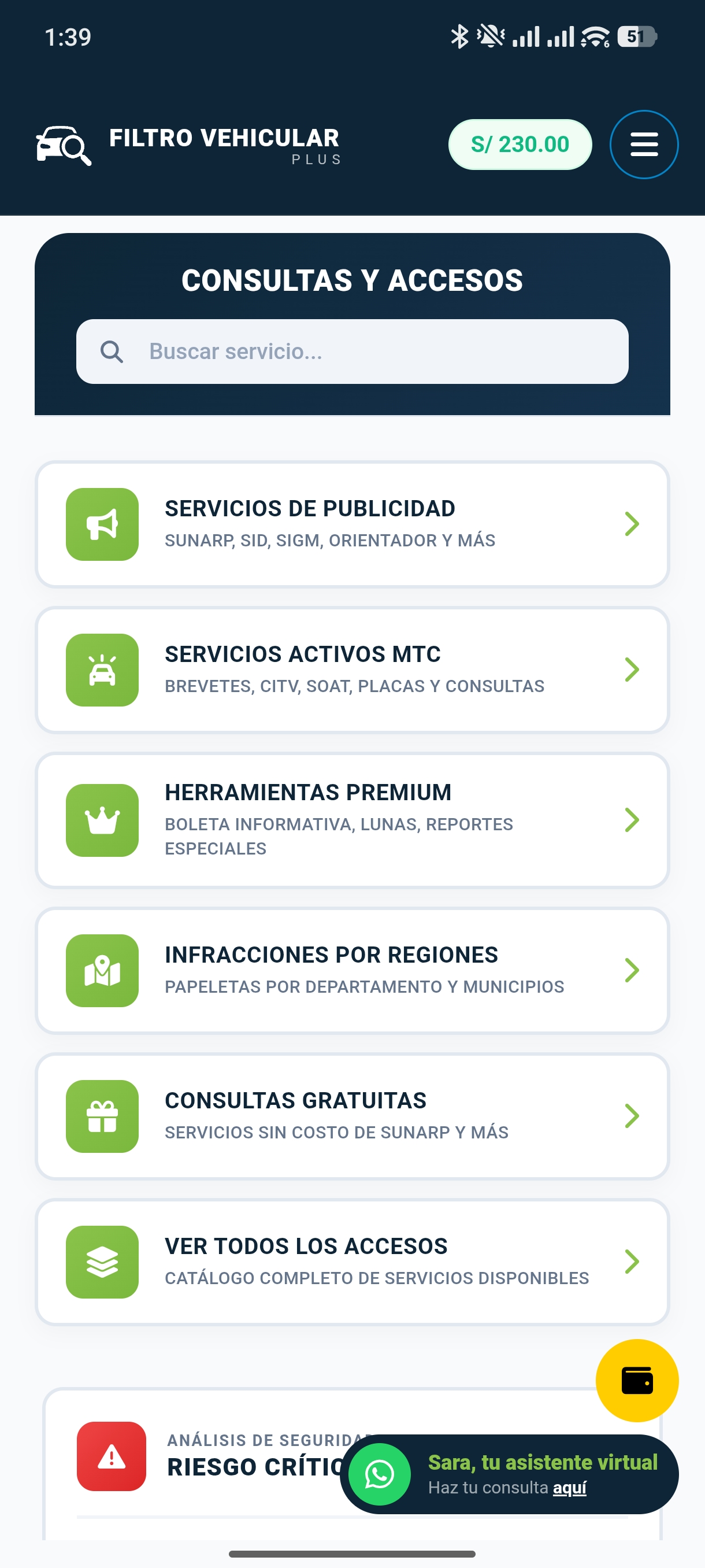The width and height of the screenshot is (705, 1568).
Task: Tap the S/ 230.00 balance button
Action: point(520,145)
